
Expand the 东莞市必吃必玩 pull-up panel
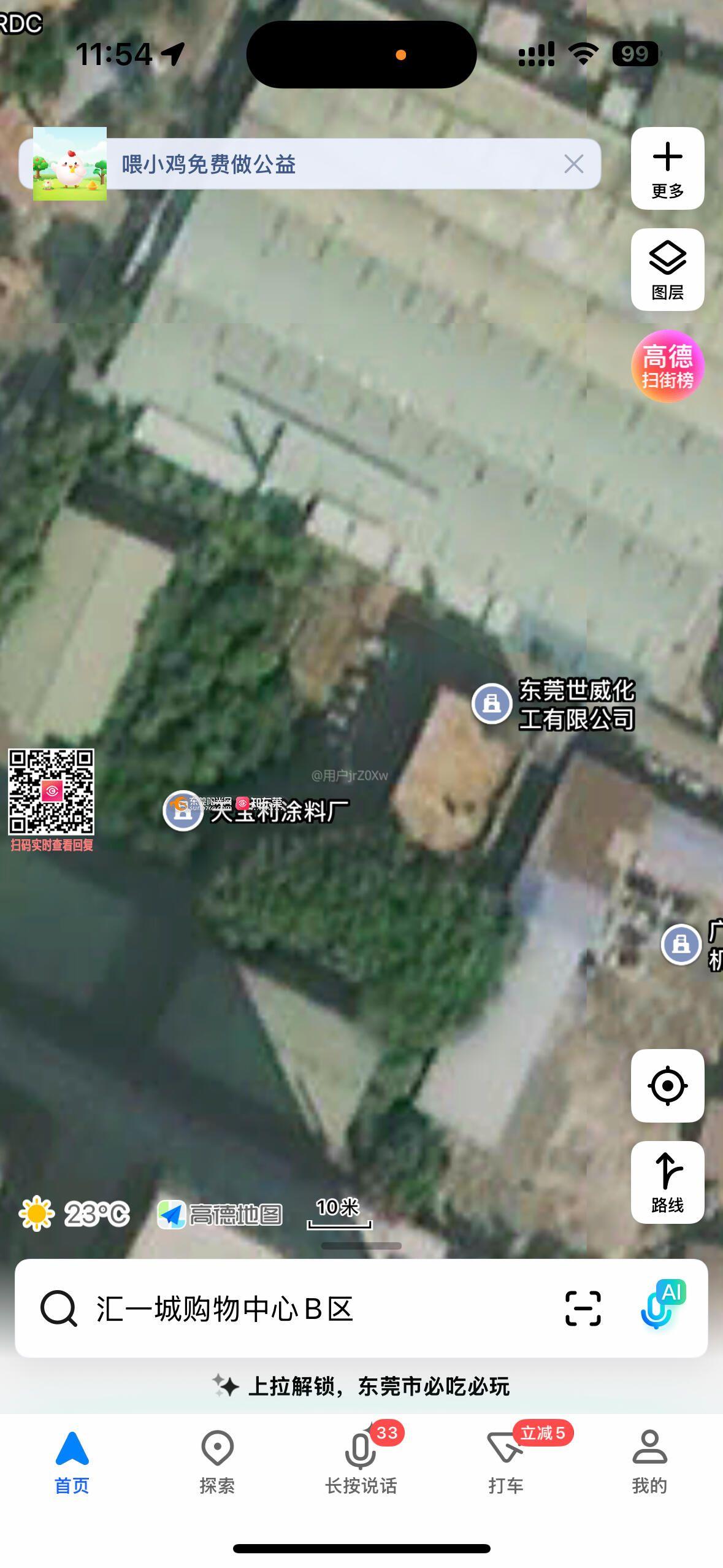(x=361, y=1386)
